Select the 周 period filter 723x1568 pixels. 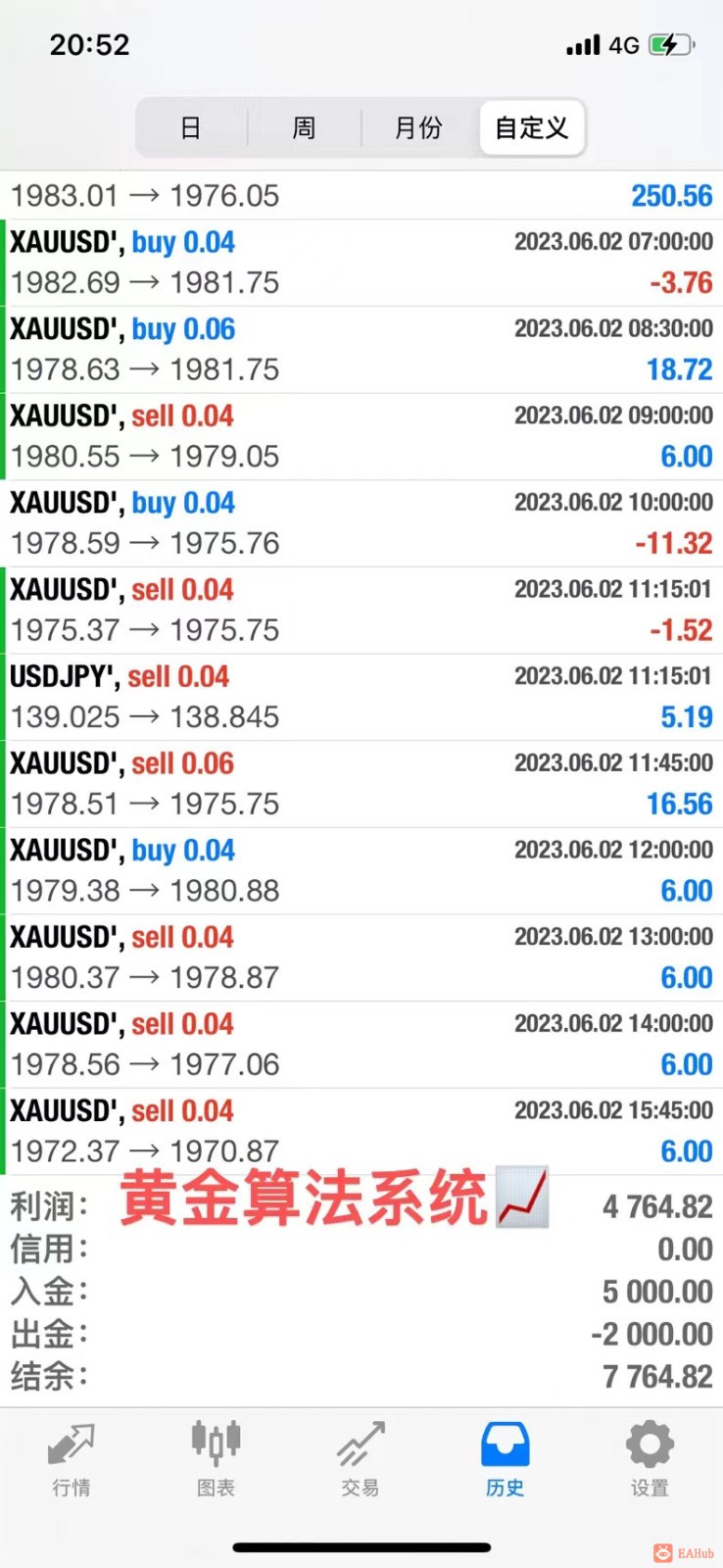pyautogui.click(x=304, y=128)
